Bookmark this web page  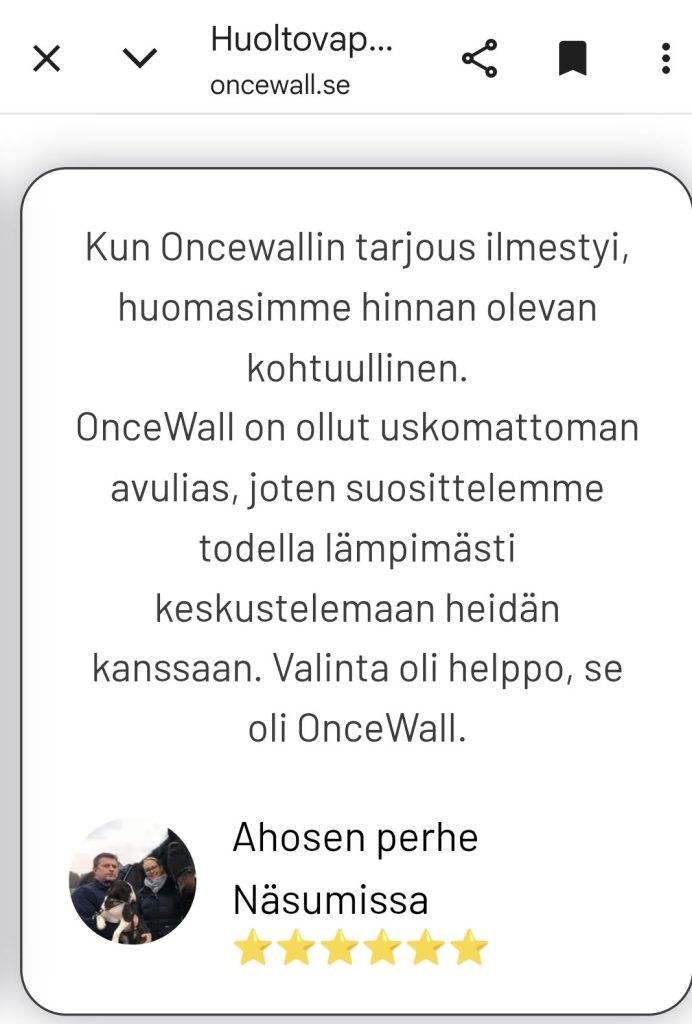pos(571,59)
